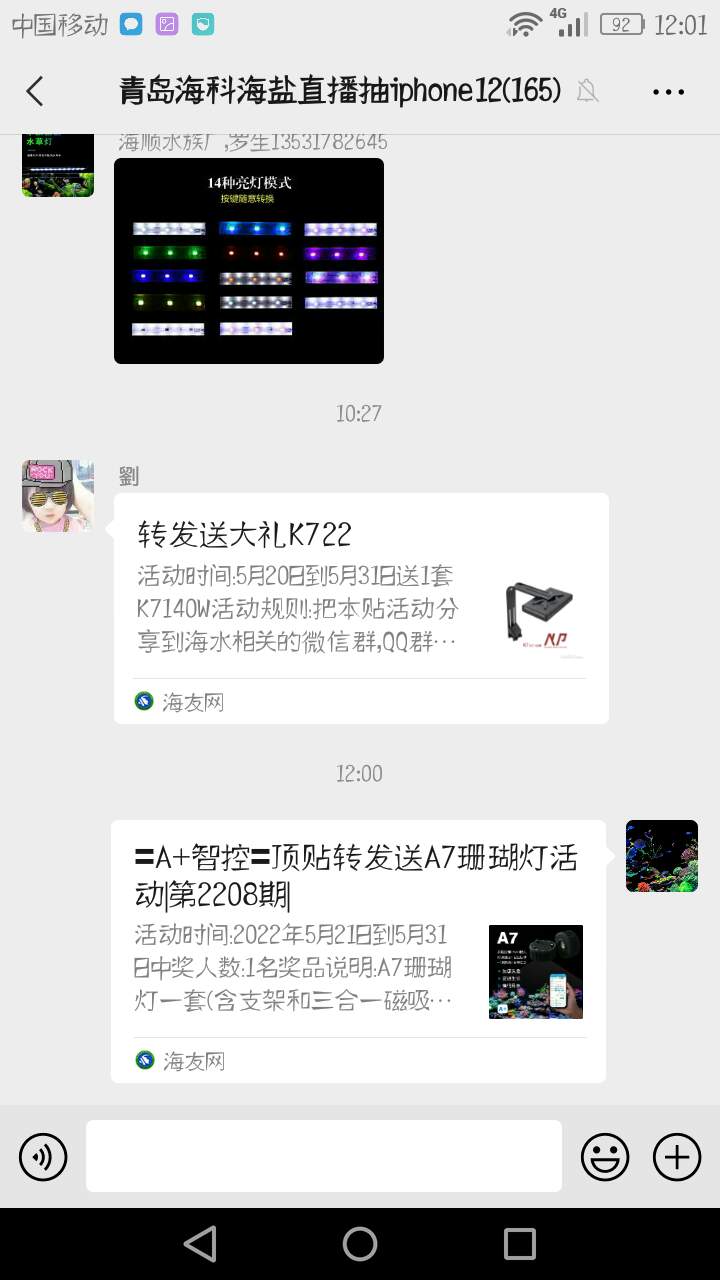Screen dimensions: 720x1280
Task: Open 劉's profile avatar
Action: click(x=58, y=496)
